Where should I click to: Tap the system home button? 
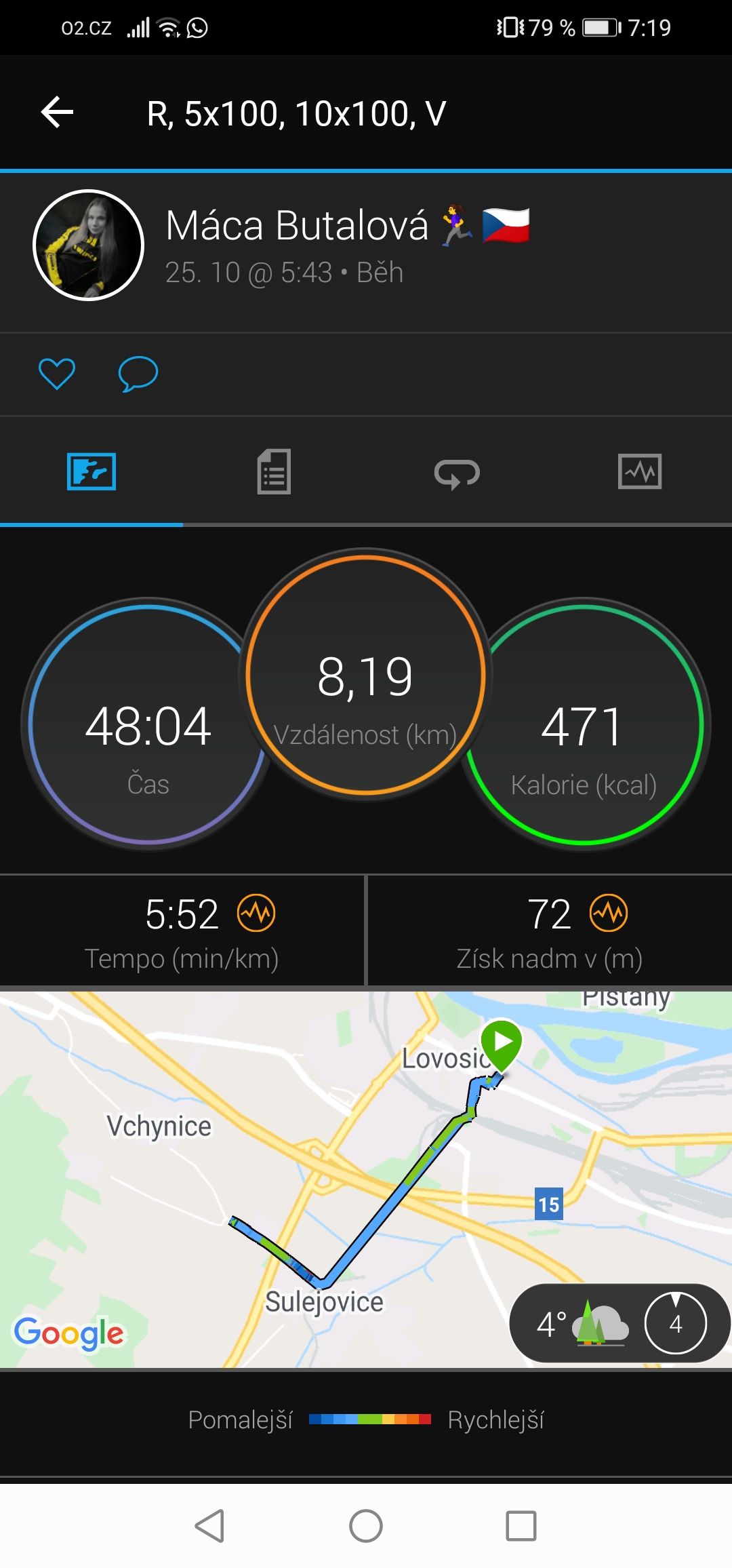366,1526
